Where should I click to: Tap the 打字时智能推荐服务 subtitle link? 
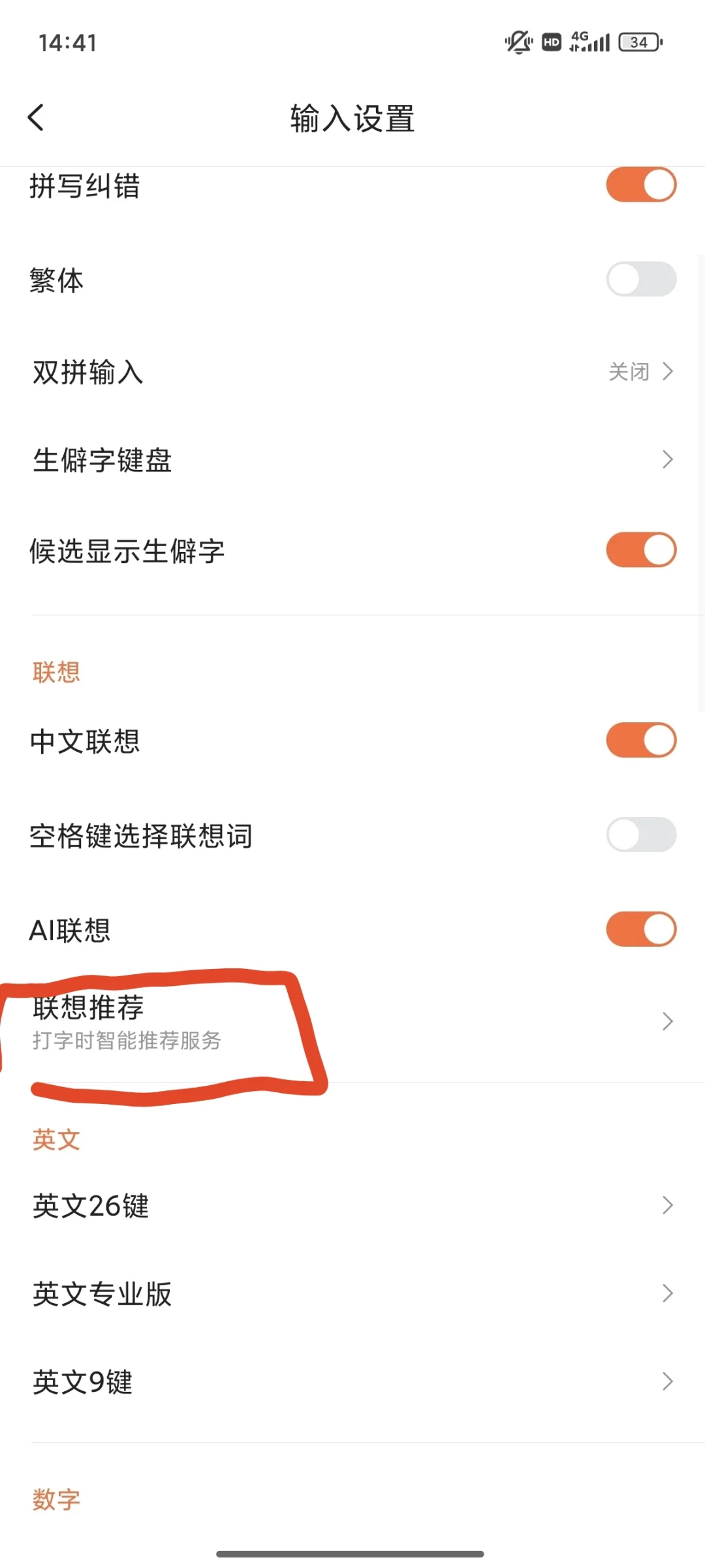coord(127,1042)
